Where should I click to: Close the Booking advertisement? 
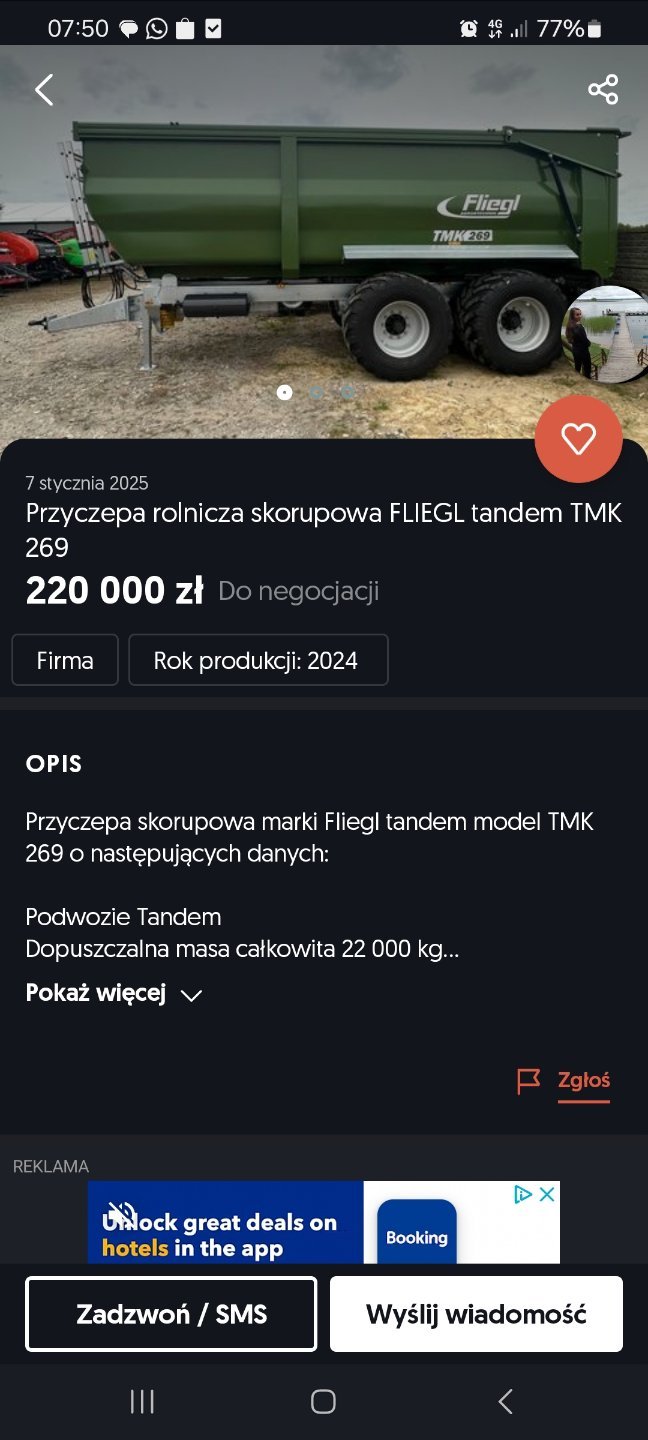pyautogui.click(x=547, y=1194)
